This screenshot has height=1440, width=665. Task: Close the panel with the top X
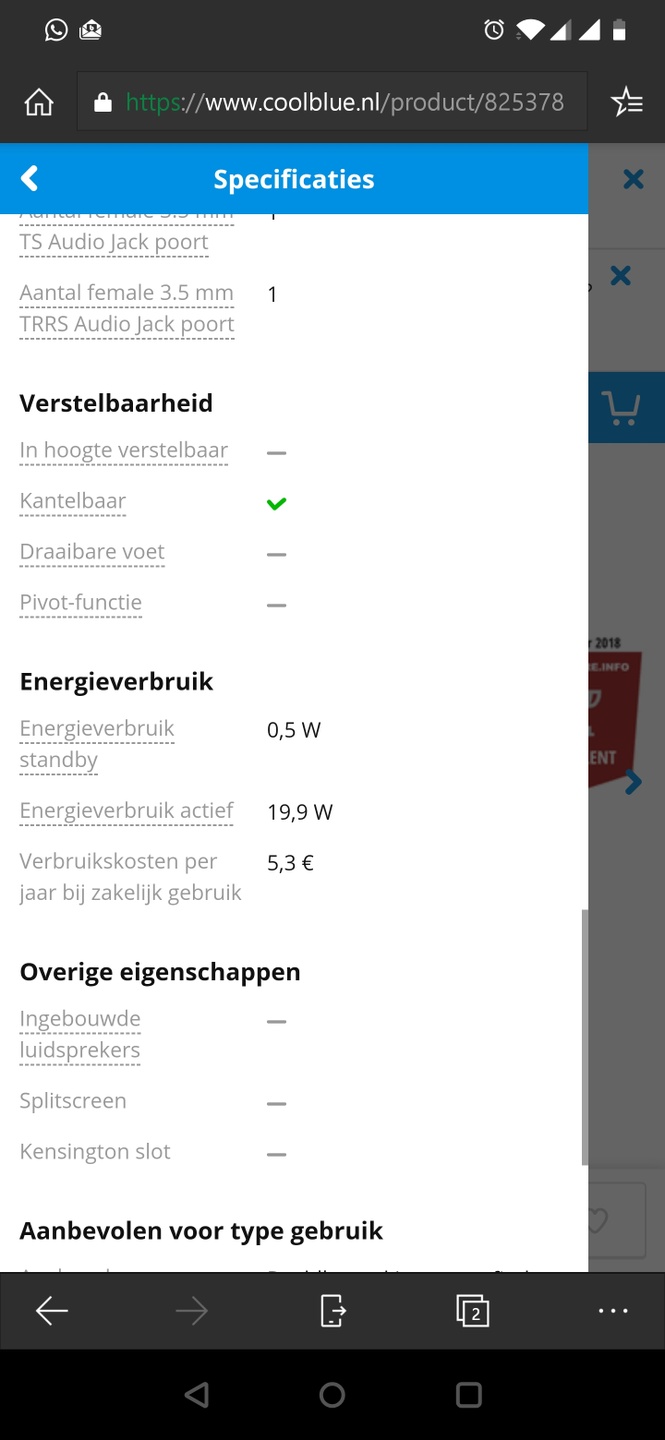coord(633,179)
